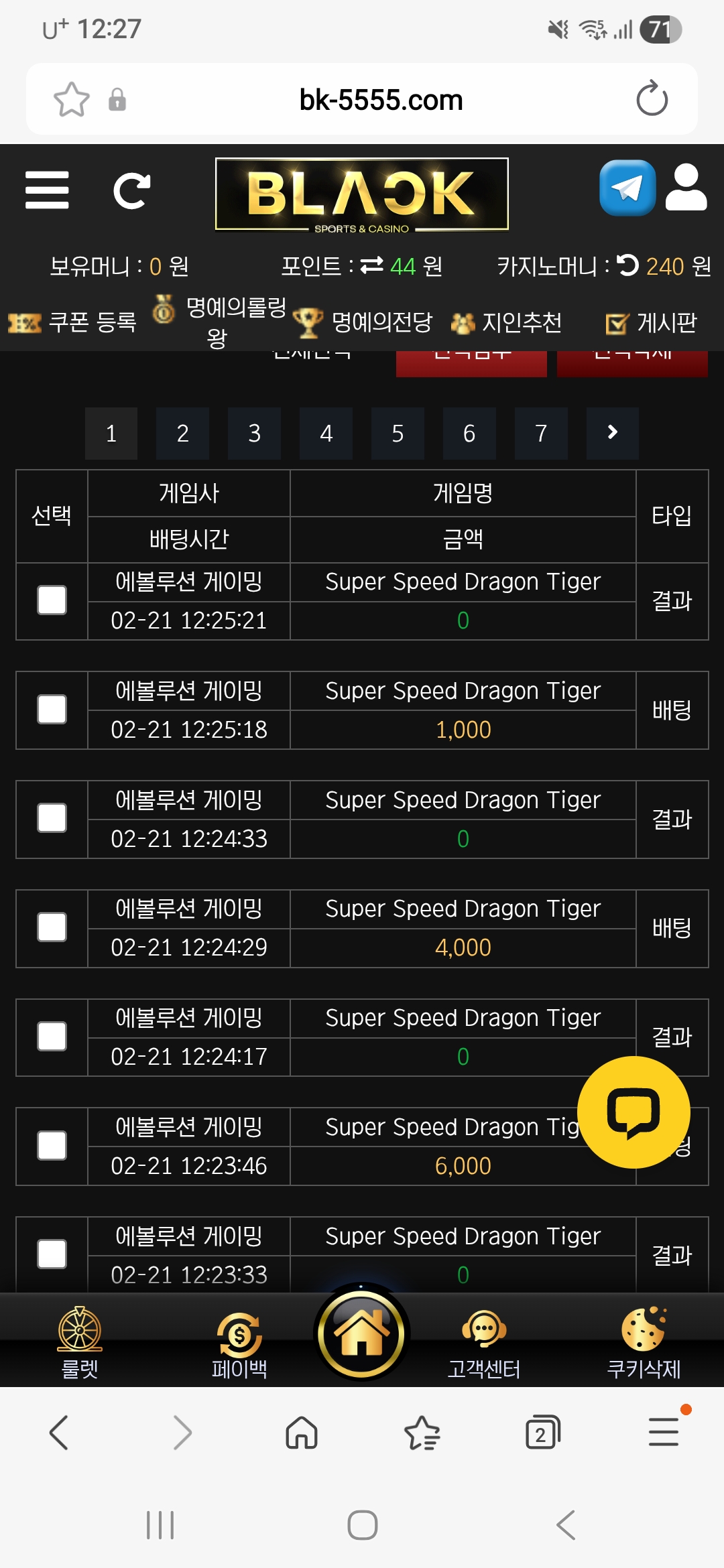Image resolution: width=724 pixels, height=1568 pixels.
Task: Tick checkbox for the 6,000 won bet
Action: (x=52, y=1146)
